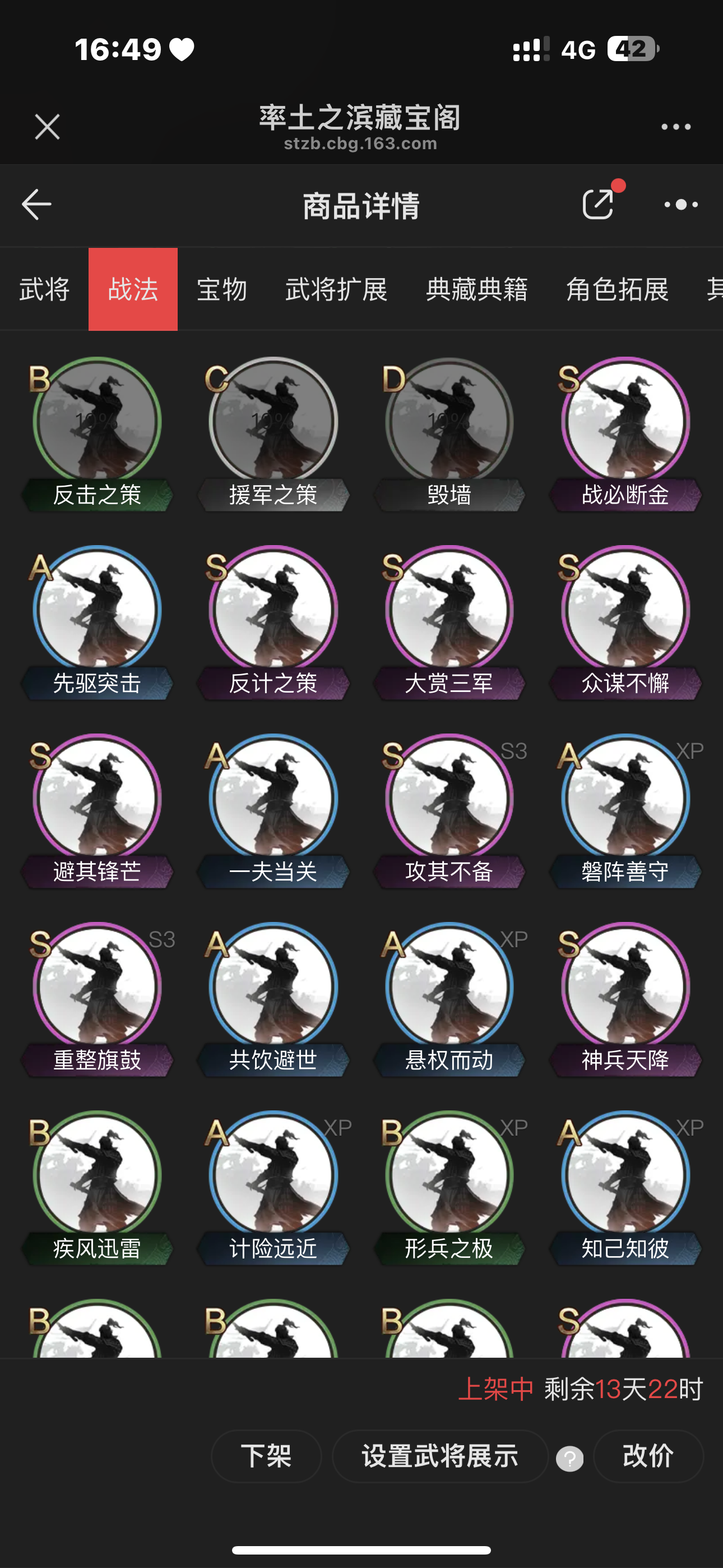The image size is (723, 1568).
Task: Tap 设置武将展示 button
Action: click(x=440, y=1456)
